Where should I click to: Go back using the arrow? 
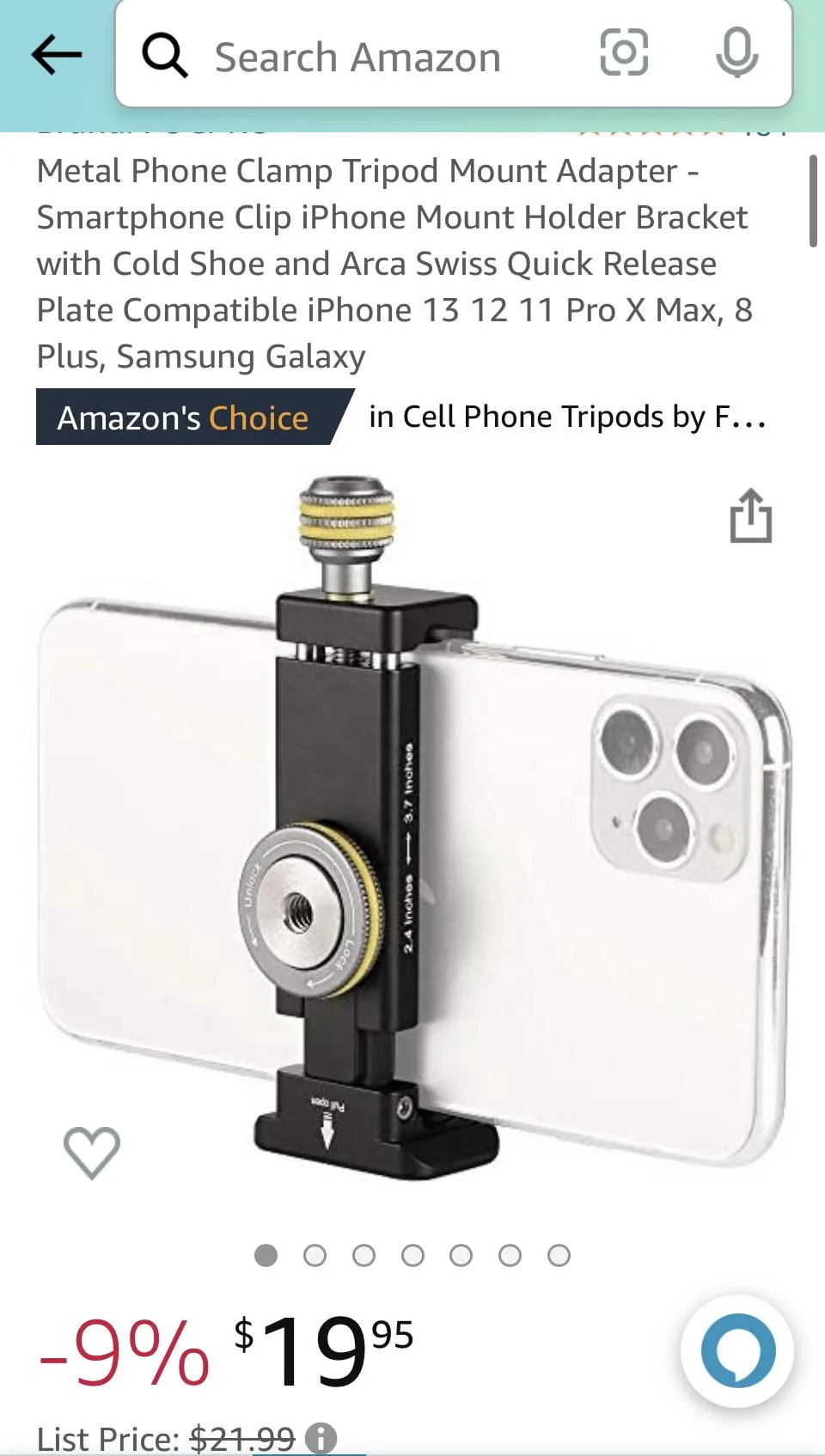point(57,55)
